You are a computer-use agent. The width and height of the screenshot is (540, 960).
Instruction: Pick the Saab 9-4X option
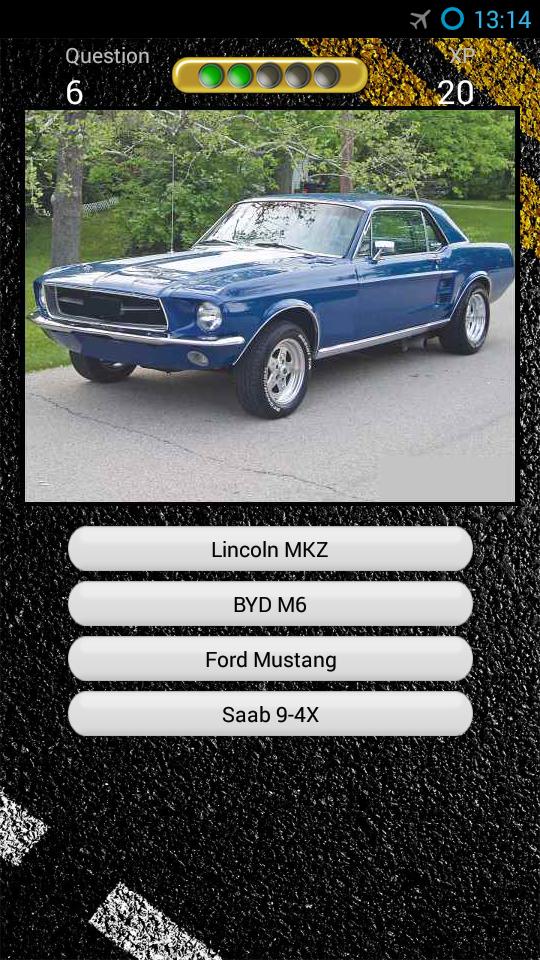point(270,714)
